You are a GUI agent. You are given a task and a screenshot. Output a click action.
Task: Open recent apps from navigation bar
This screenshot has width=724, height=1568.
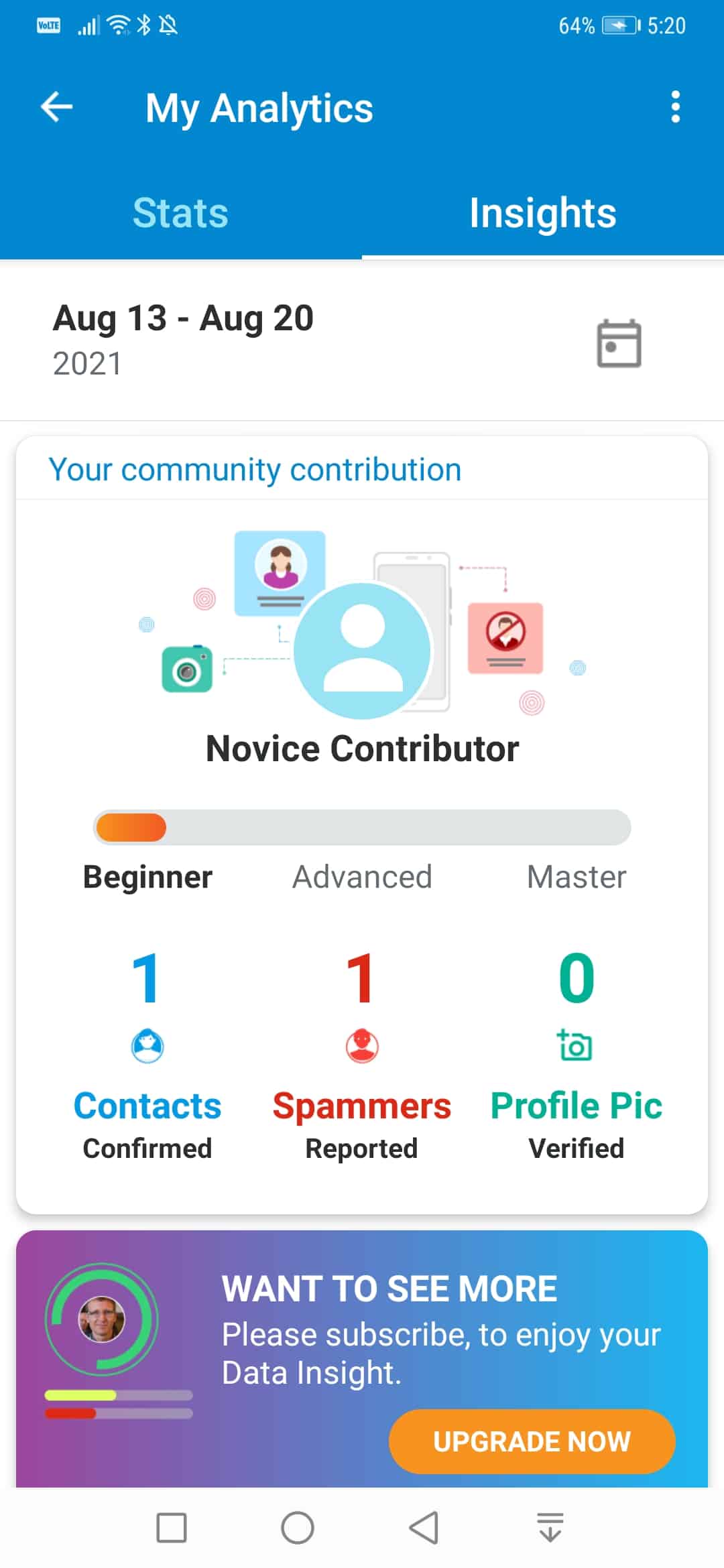(172, 1528)
